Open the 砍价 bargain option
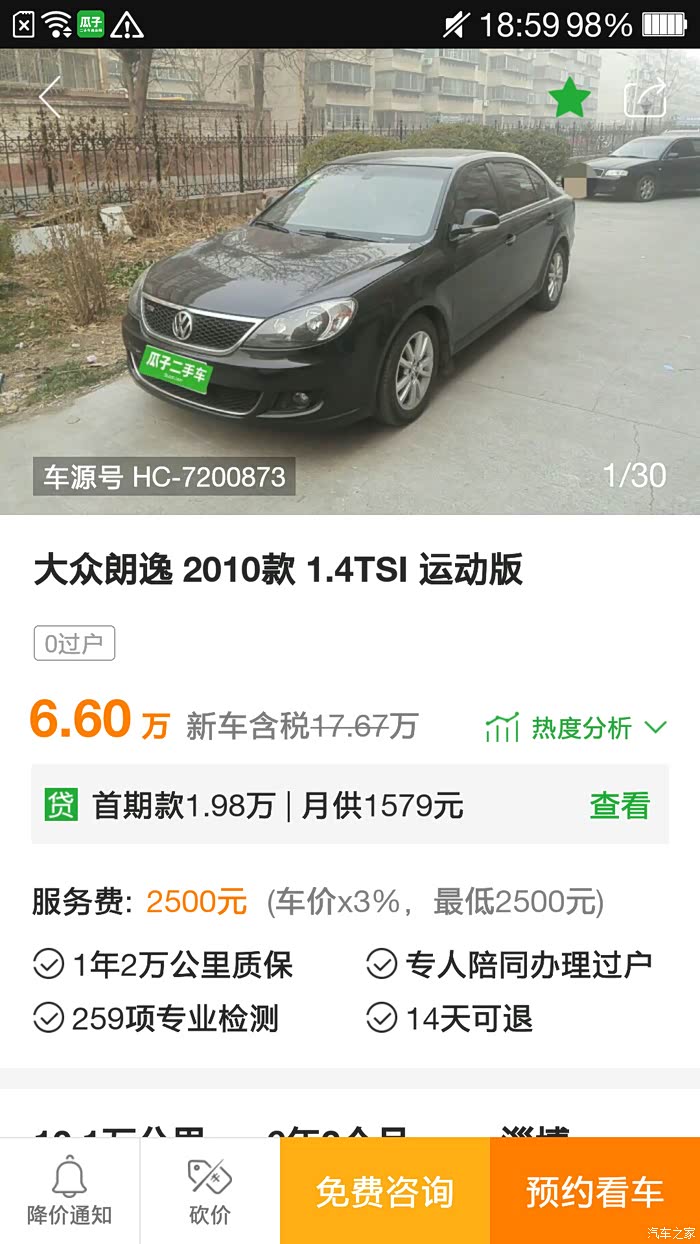This screenshot has width=700, height=1244. coord(210,1191)
